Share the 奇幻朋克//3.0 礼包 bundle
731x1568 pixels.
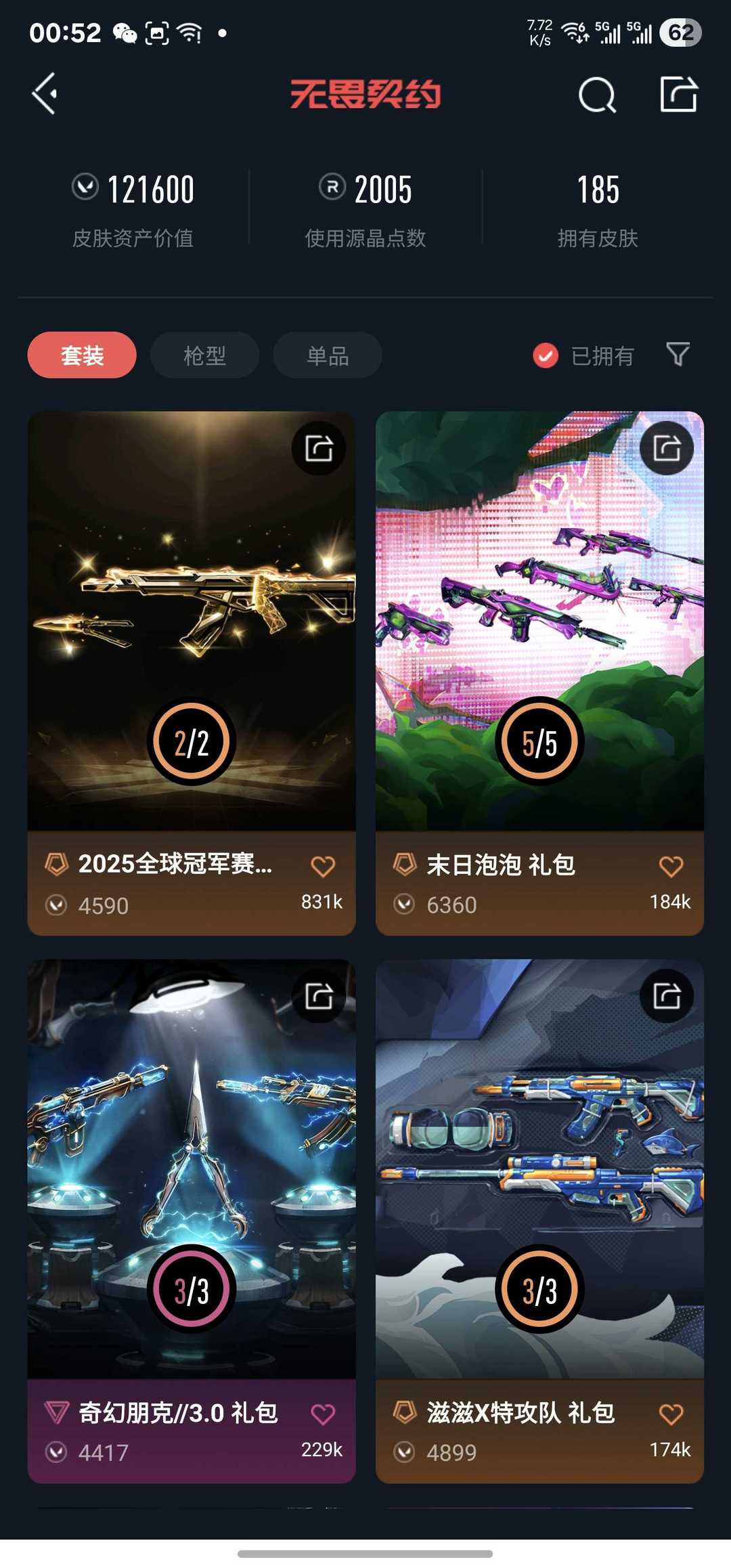click(x=319, y=995)
